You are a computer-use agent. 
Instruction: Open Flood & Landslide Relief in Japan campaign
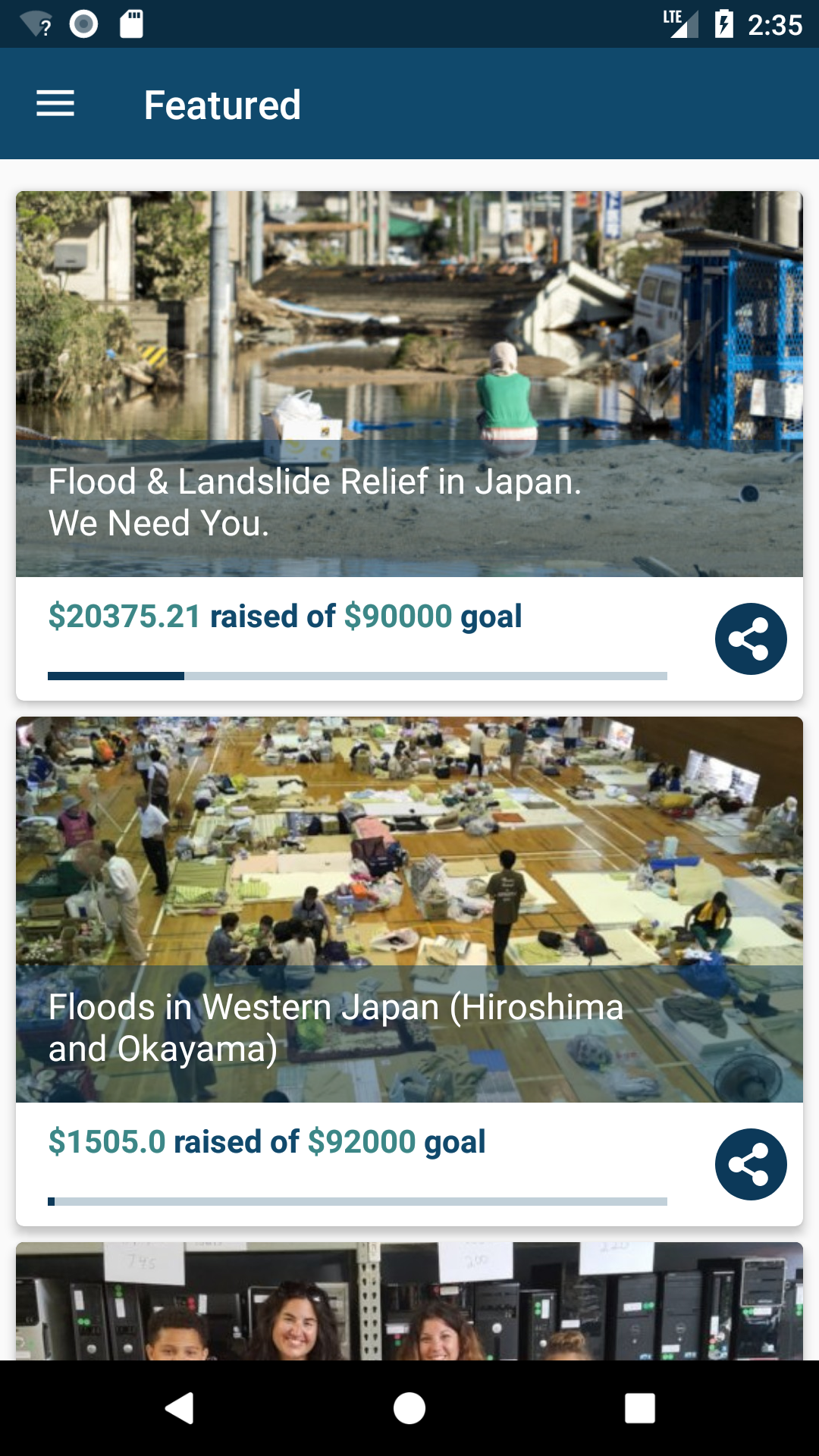409,384
